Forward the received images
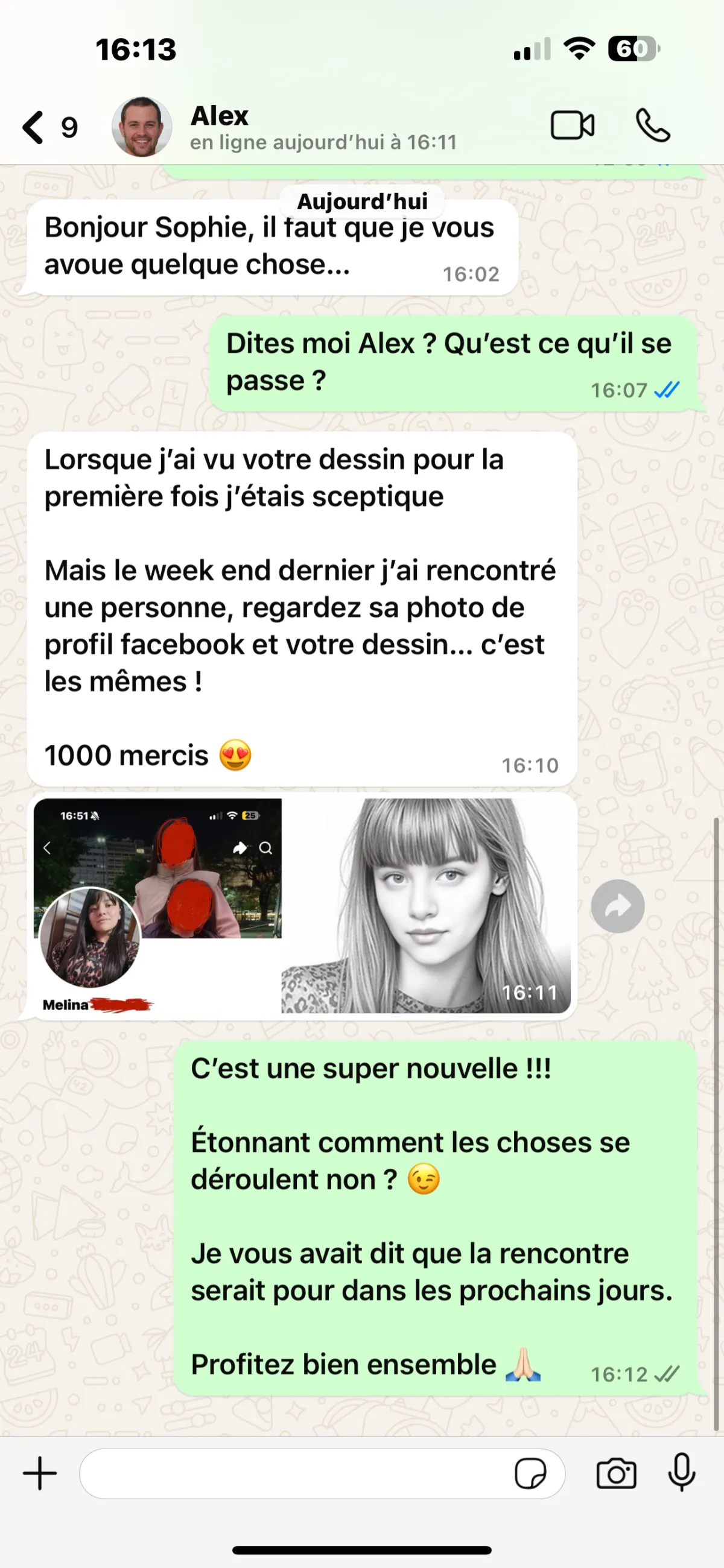Image resolution: width=724 pixels, height=1568 pixels. point(617,906)
